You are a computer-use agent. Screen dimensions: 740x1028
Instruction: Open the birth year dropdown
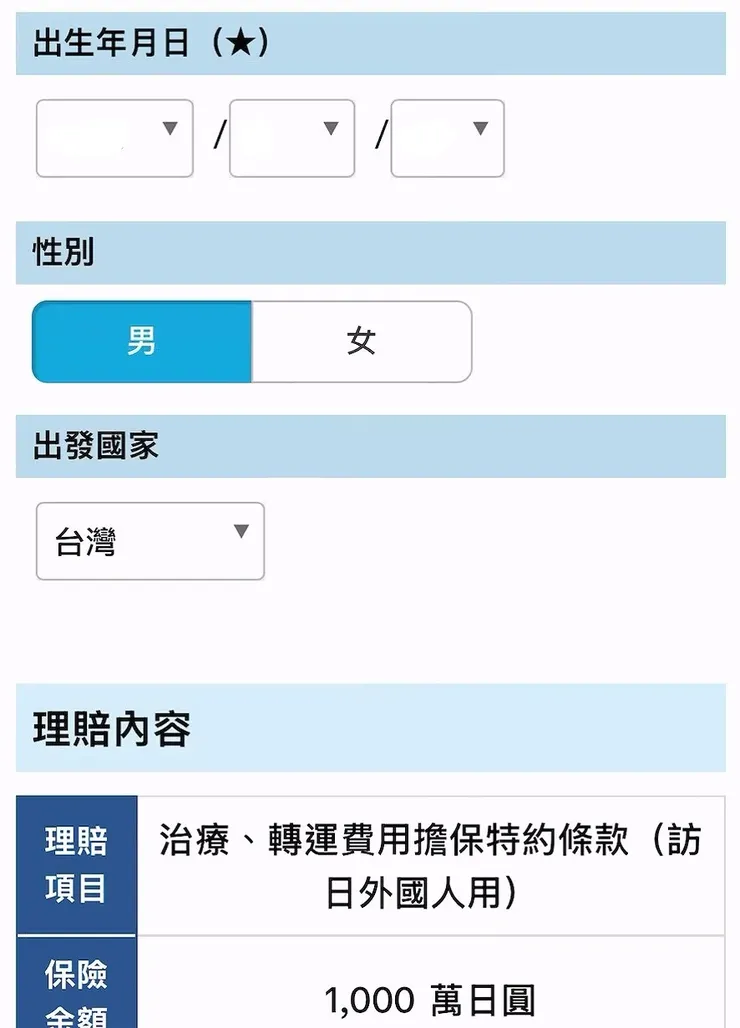coord(113,138)
